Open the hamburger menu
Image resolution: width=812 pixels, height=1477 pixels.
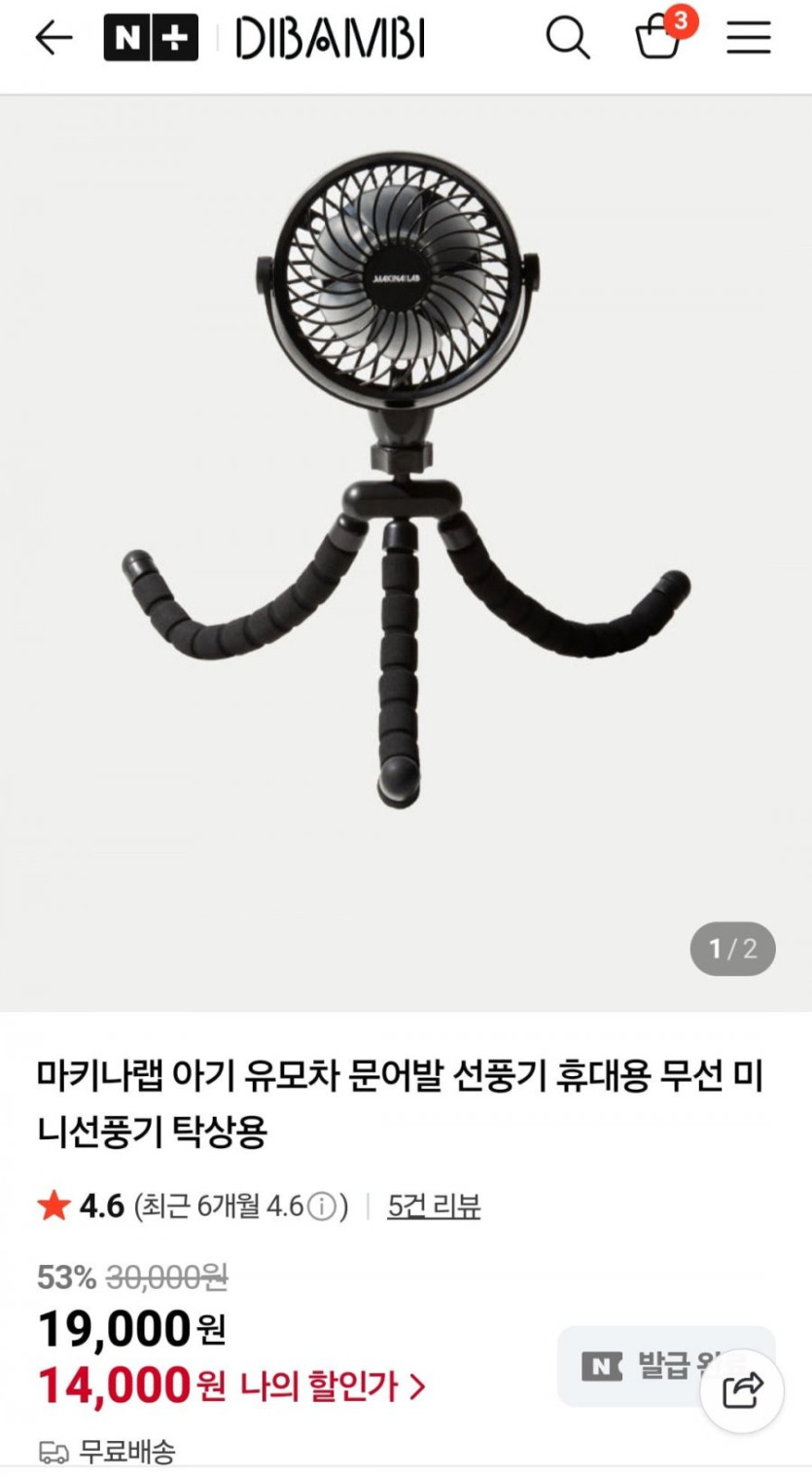[x=748, y=39]
